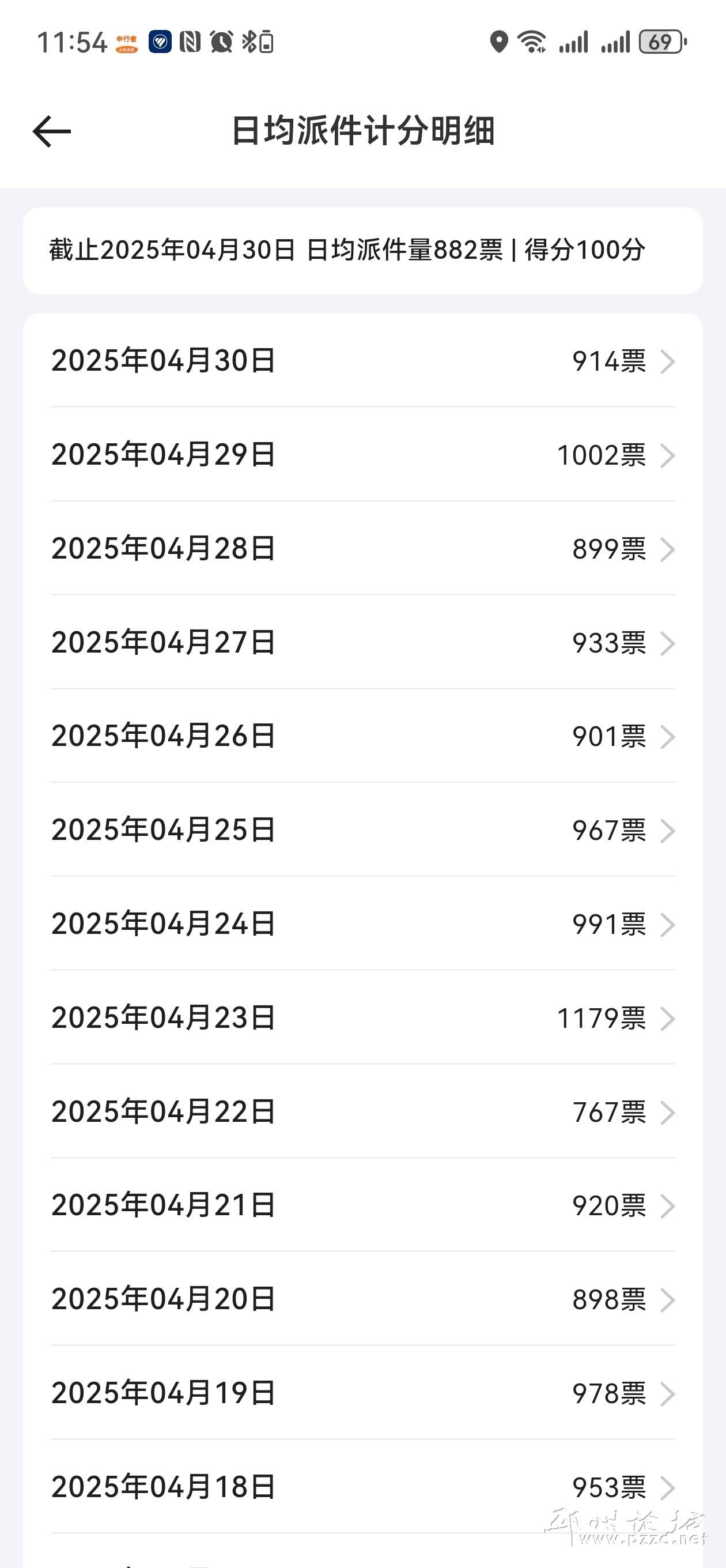726x1568 pixels.
Task: Go back using the top-left arrow
Action: 52,131
